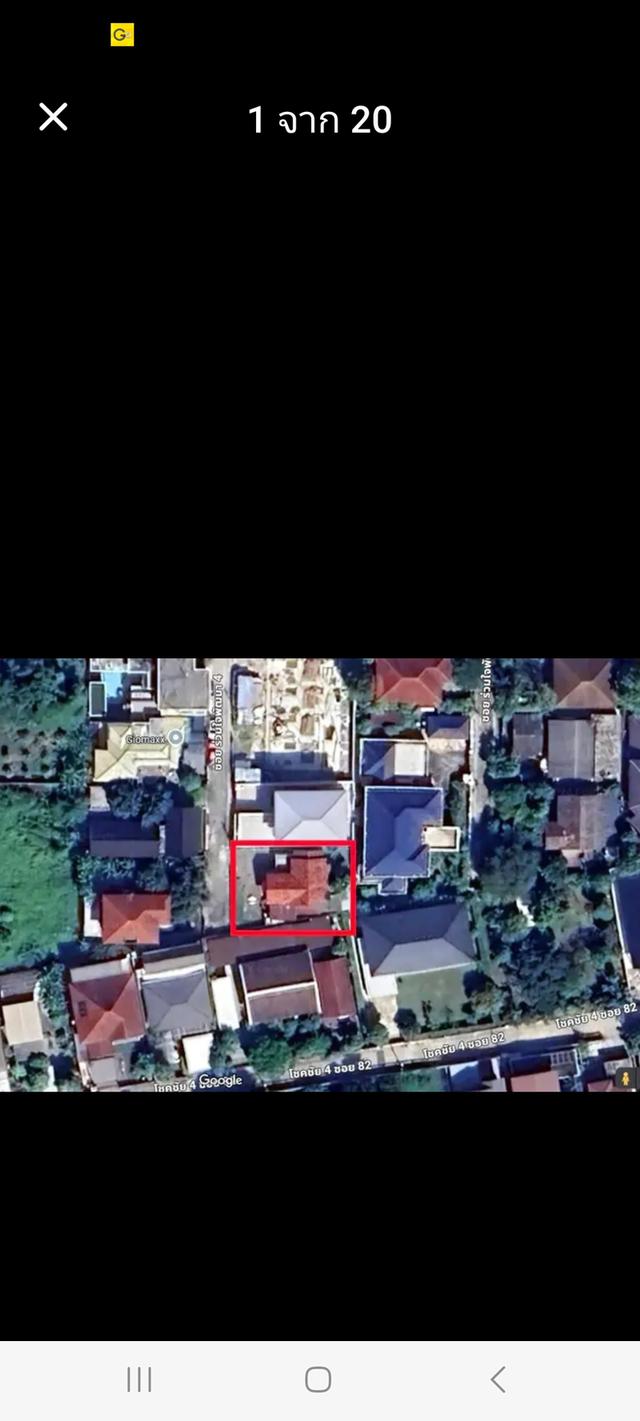The height and width of the screenshot is (1421, 640).
Task: Open the recent apps view
Action: pos(139,1380)
